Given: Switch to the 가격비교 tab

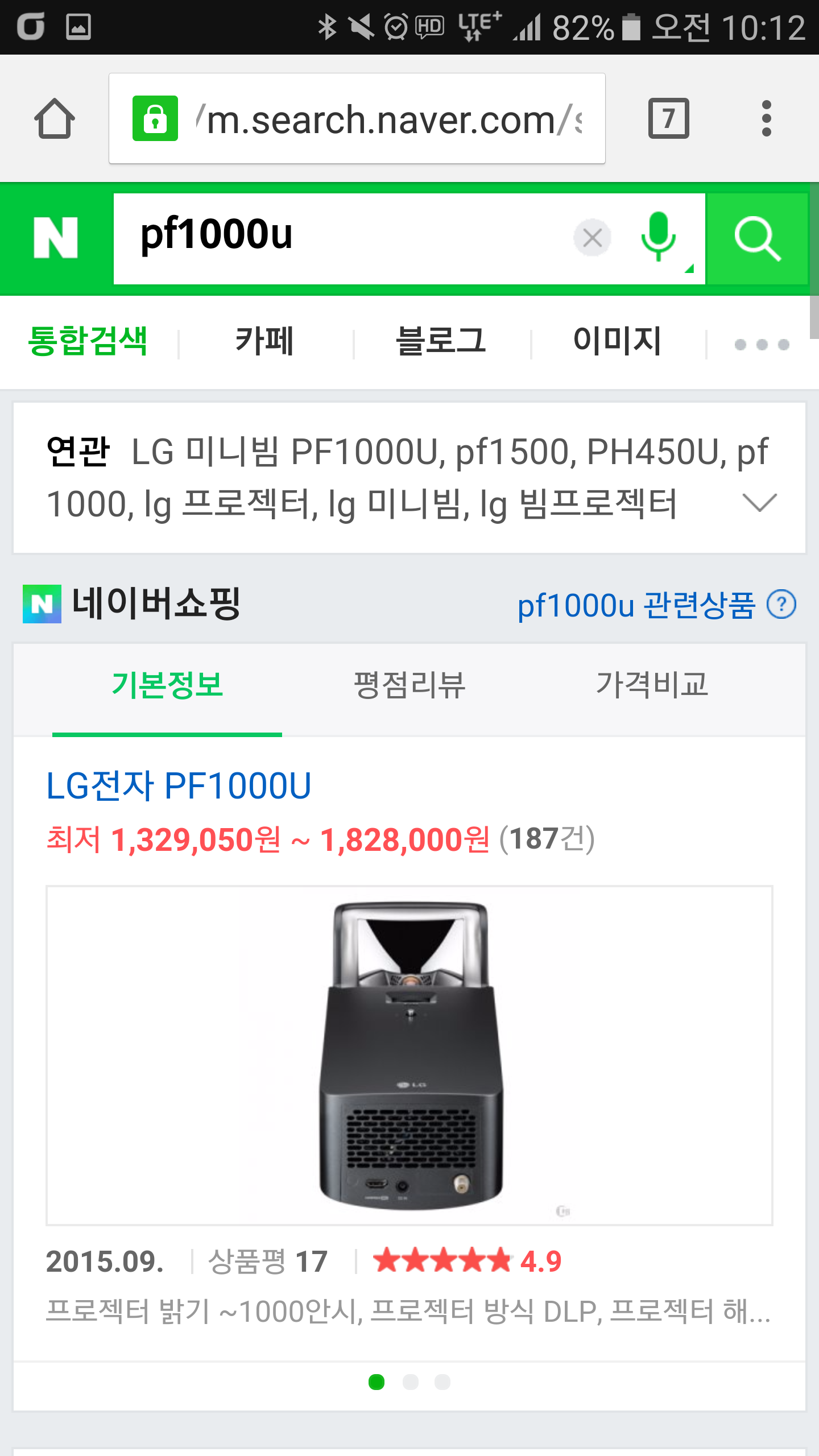Looking at the screenshot, I should tap(652, 685).
